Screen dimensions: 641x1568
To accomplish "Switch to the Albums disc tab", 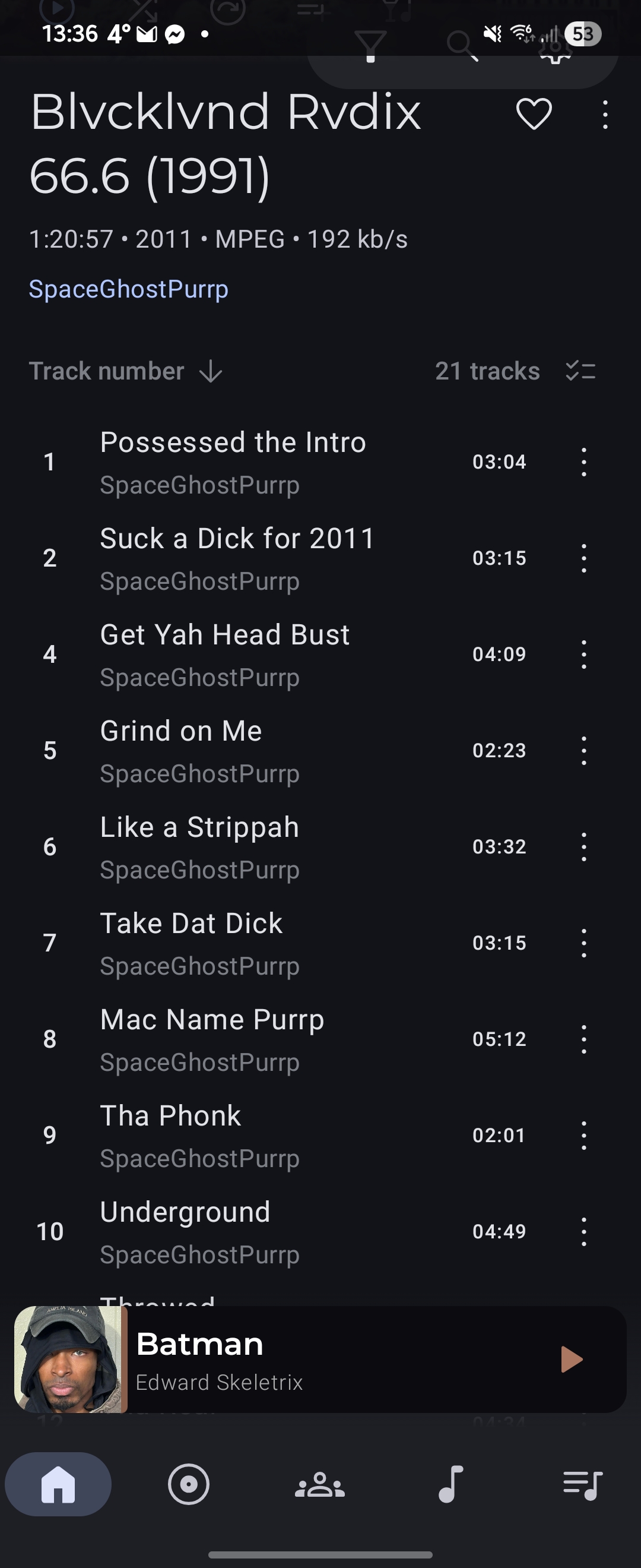I will [189, 1485].
